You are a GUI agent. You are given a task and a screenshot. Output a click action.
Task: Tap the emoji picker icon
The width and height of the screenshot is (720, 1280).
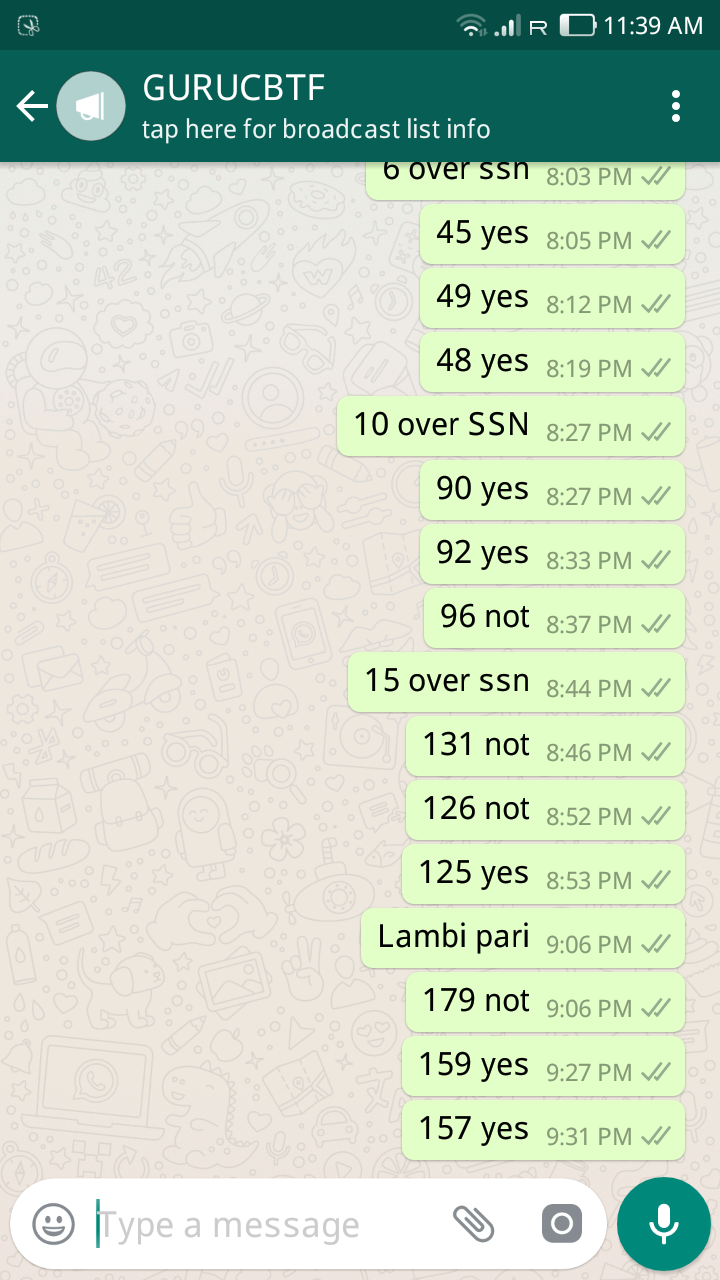point(54,1224)
